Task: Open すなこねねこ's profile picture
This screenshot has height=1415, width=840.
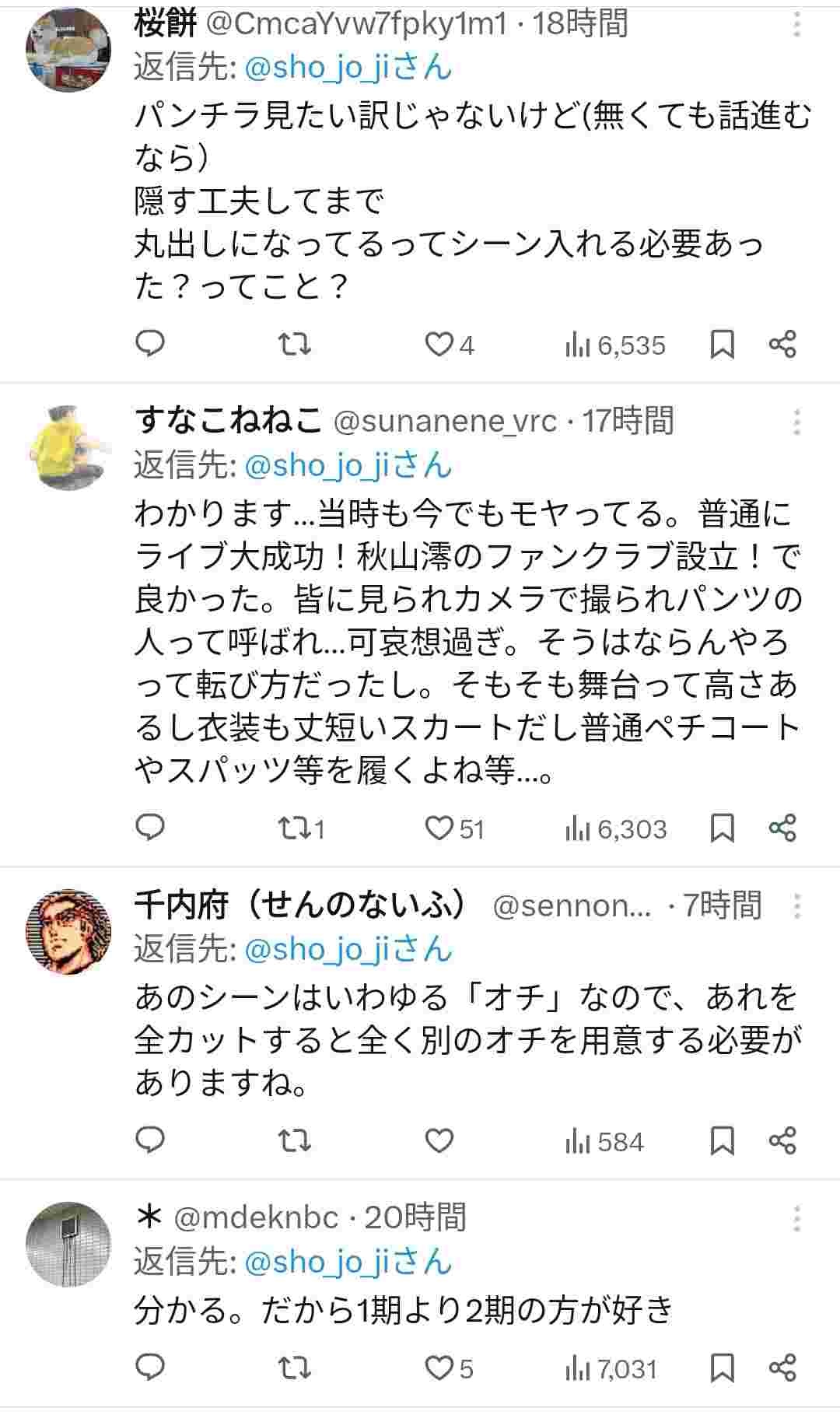Action: [68, 447]
